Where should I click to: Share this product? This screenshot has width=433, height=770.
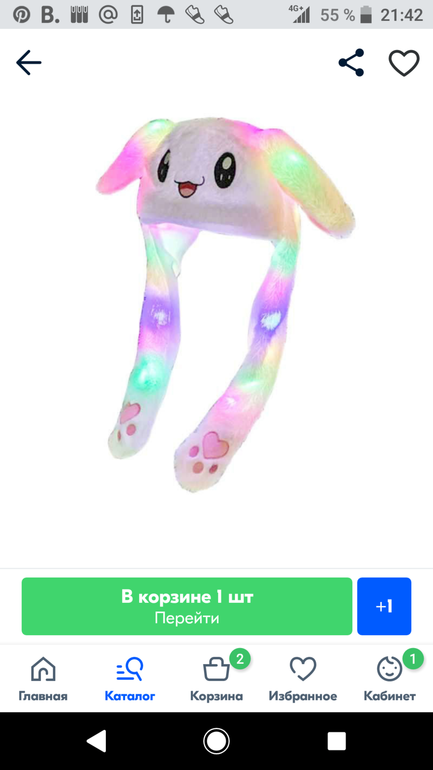(x=352, y=63)
